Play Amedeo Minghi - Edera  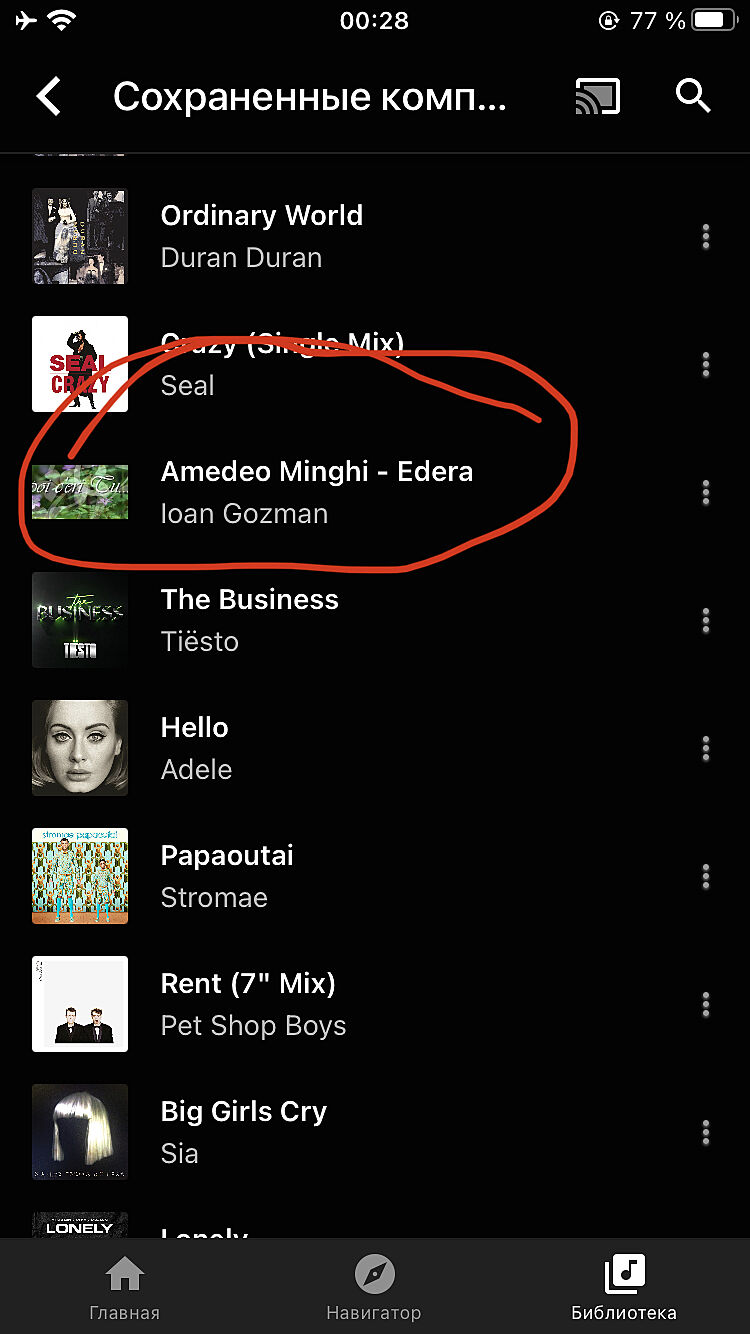click(316, 492)
